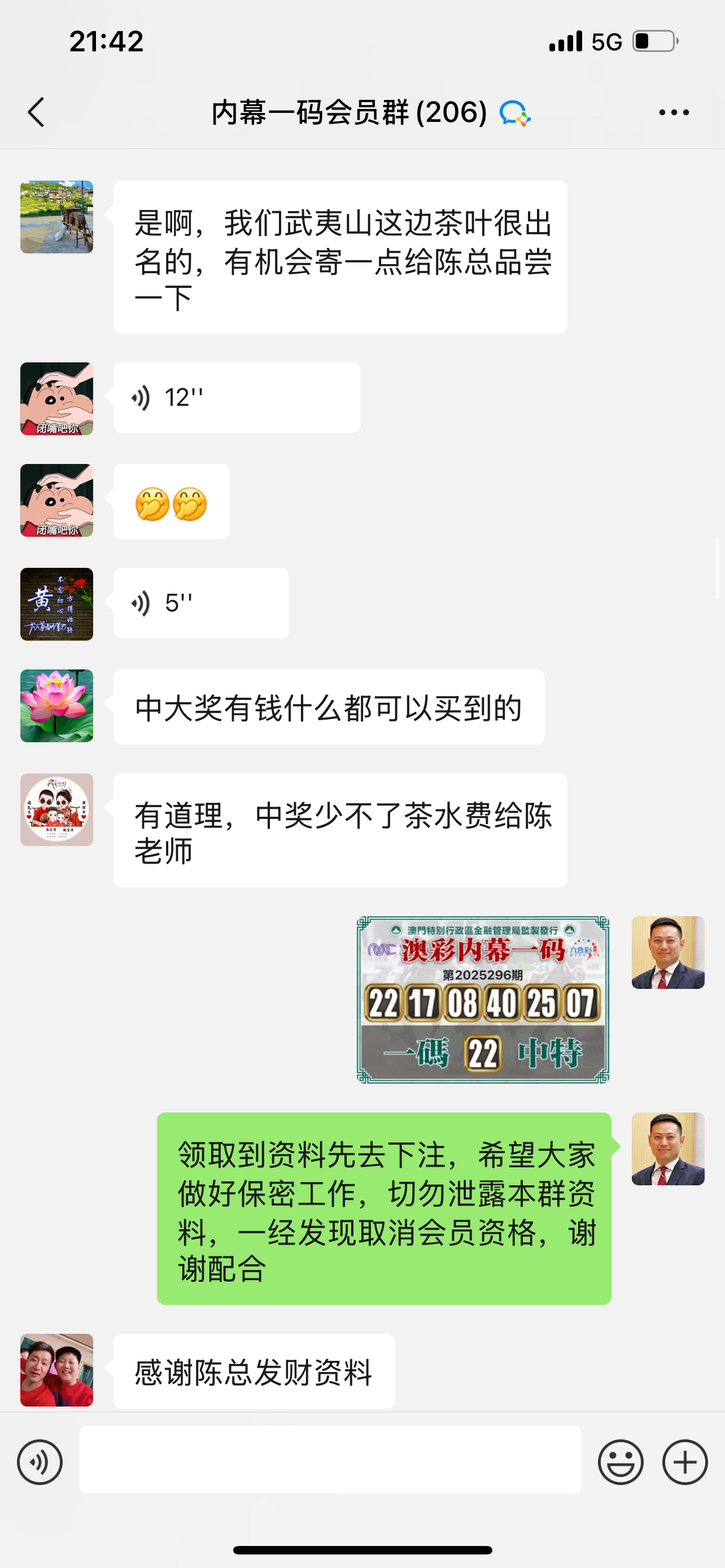
Task: View profile of sender thanking 陈总
Action: [x=56, y=1370]
